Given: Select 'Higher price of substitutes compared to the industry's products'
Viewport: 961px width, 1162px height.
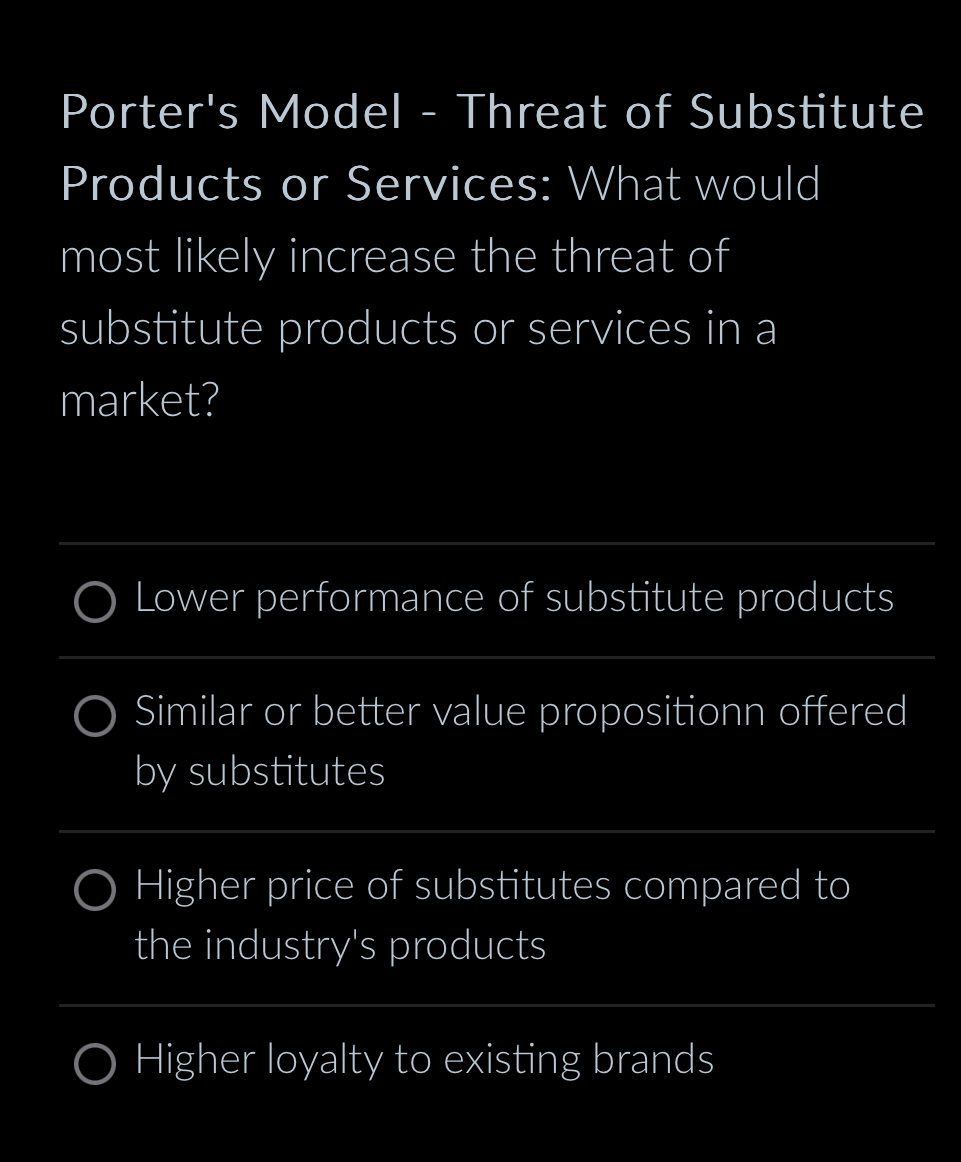Looking at the screenshot, I should pyautogui.click(x=95, y=890).
